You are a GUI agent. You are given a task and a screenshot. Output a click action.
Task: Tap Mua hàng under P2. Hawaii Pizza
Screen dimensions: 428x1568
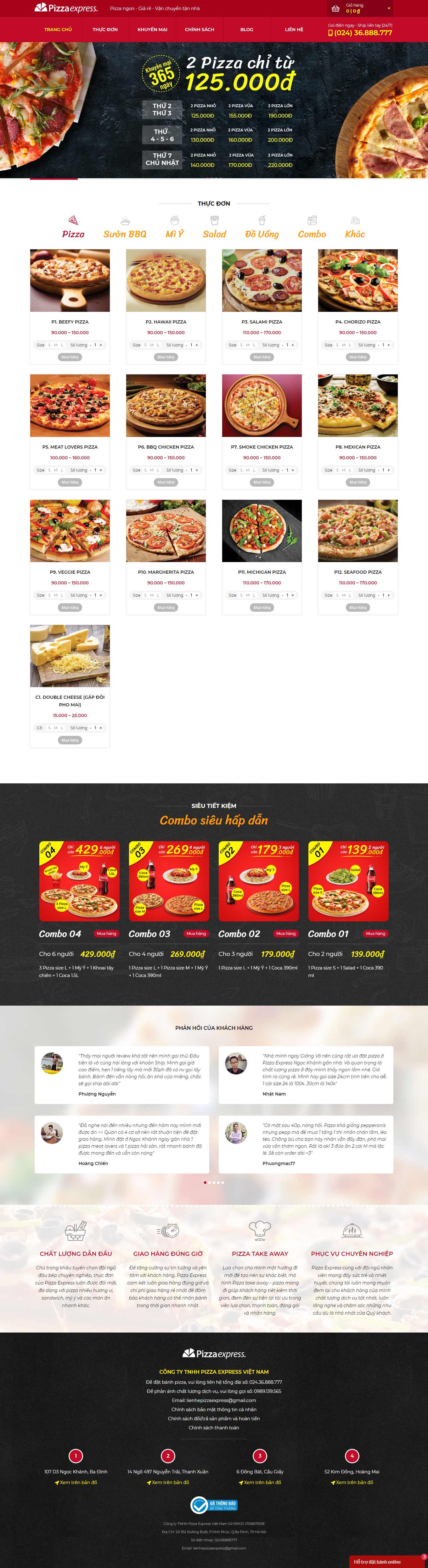point(166,357)
